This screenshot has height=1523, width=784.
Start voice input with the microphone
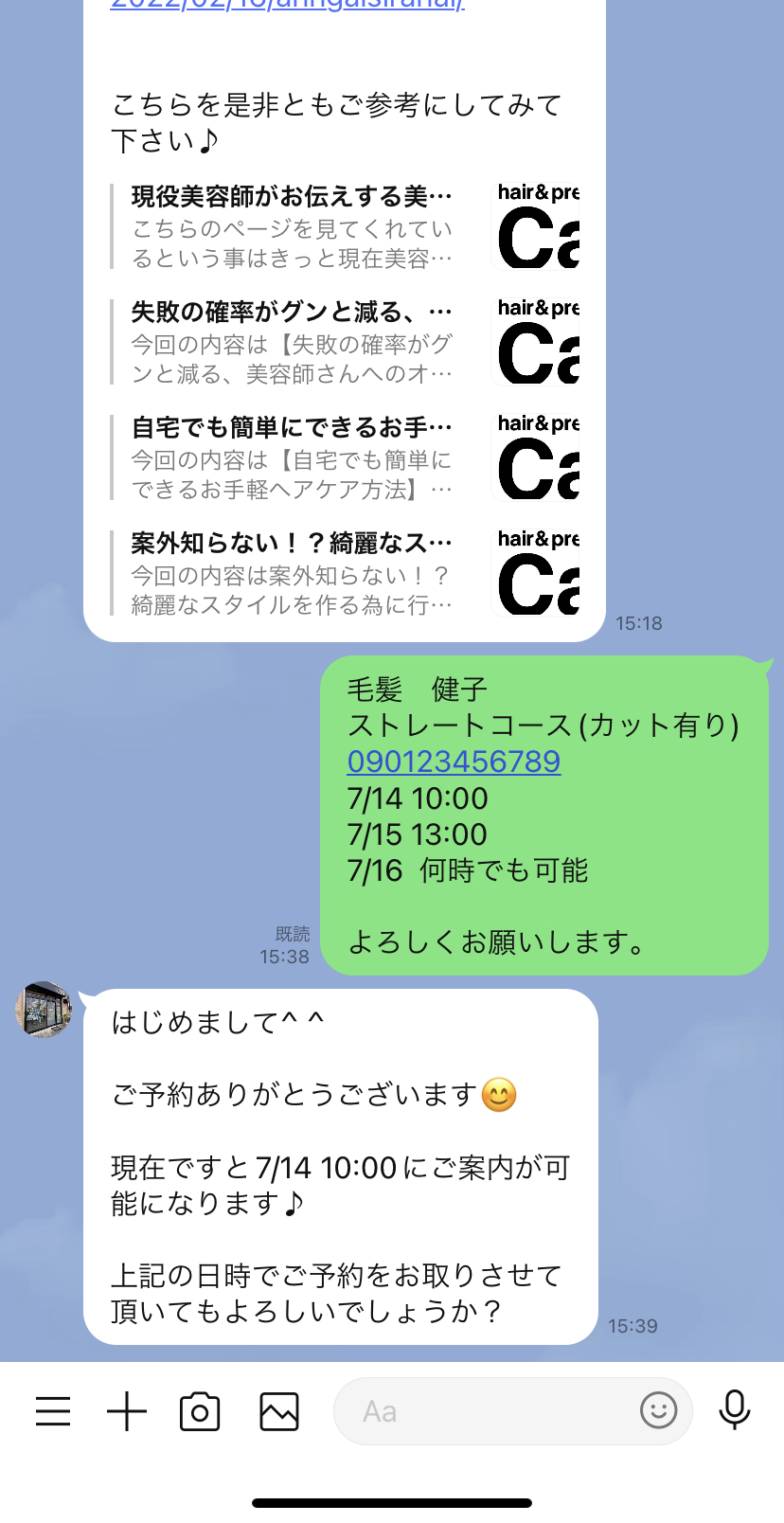click(734, 1410)
